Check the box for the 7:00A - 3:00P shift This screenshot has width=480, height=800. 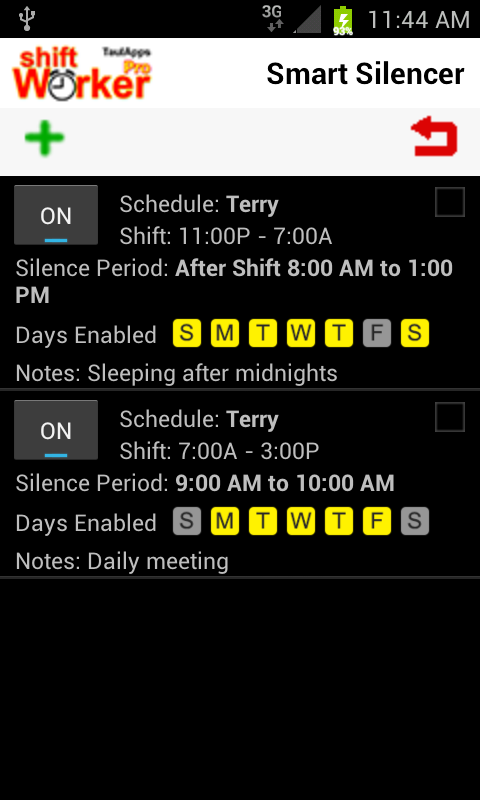(450, 417)
